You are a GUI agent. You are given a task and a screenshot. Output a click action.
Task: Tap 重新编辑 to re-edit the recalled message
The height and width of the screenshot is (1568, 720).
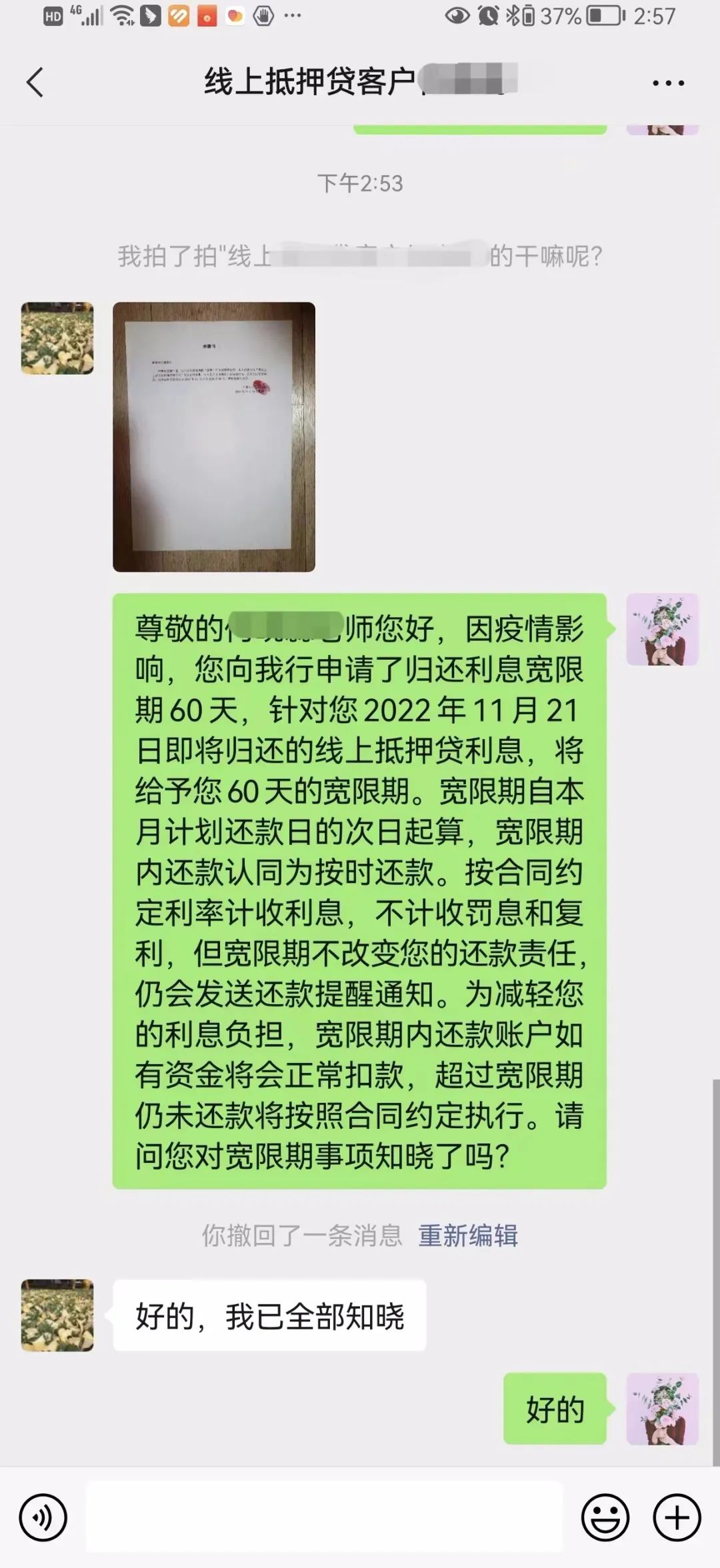click(x=467, y=1235)
